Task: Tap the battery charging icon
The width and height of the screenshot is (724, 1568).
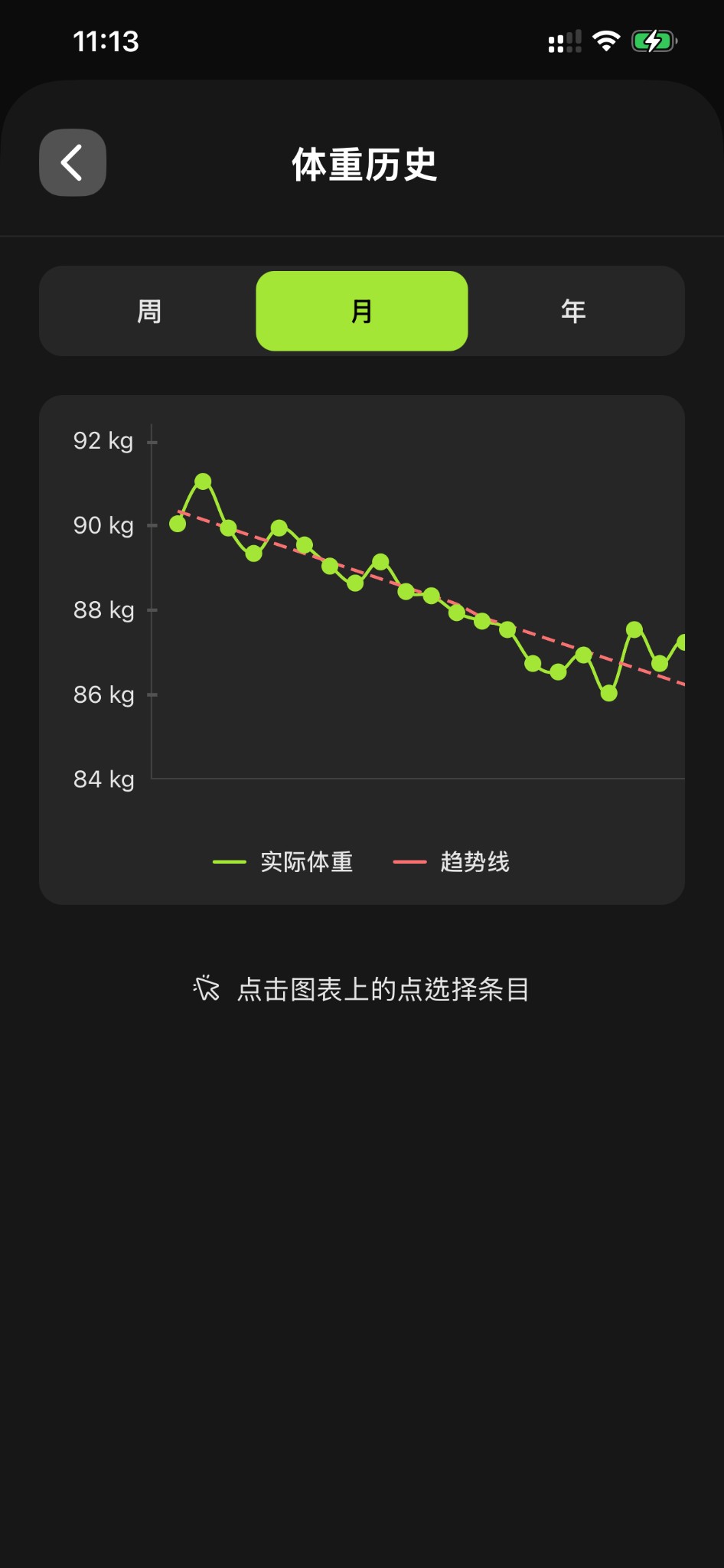Action: (x=654, y=41)
